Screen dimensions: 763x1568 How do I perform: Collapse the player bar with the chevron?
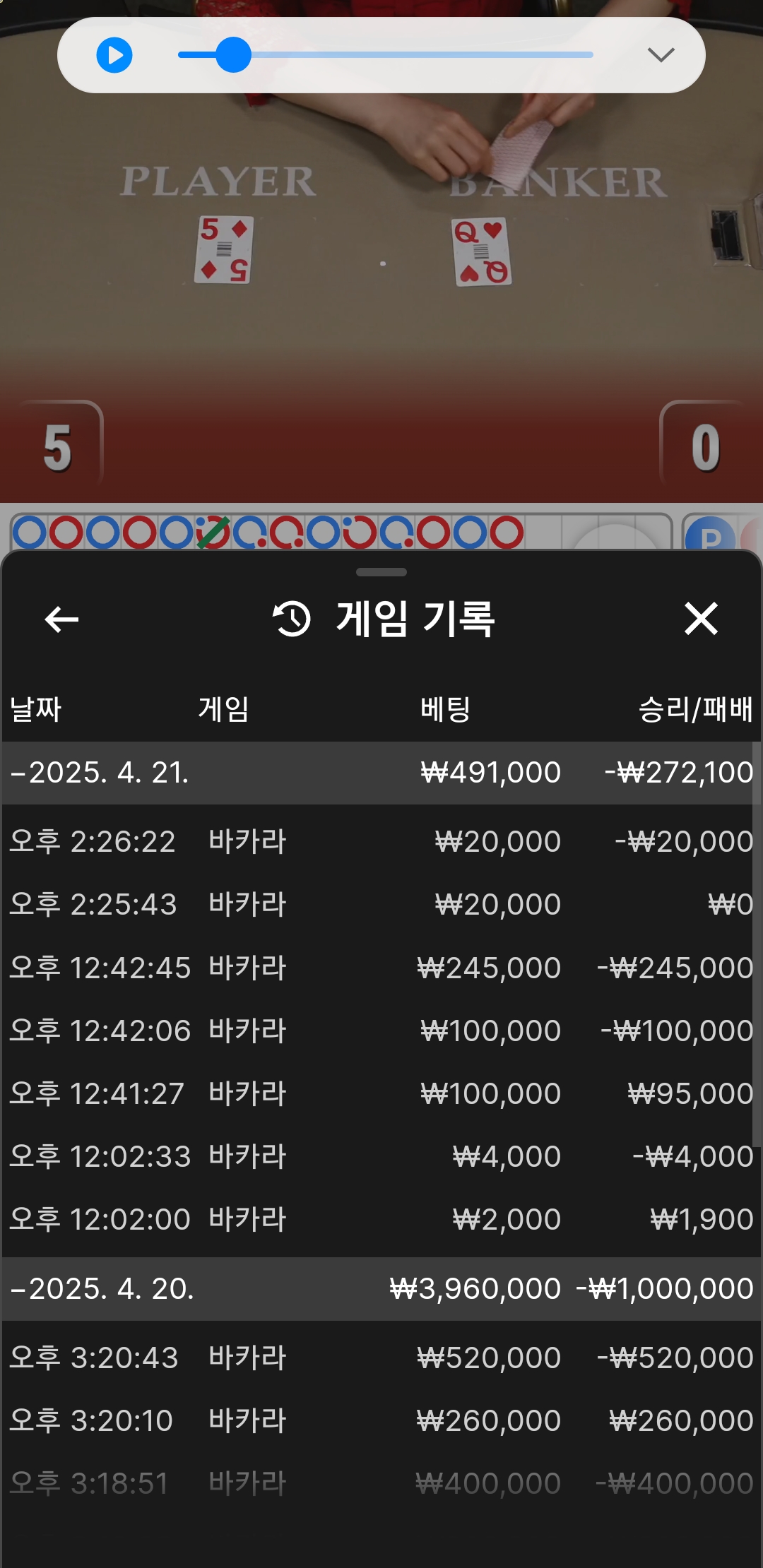click(x=661, y=55)
